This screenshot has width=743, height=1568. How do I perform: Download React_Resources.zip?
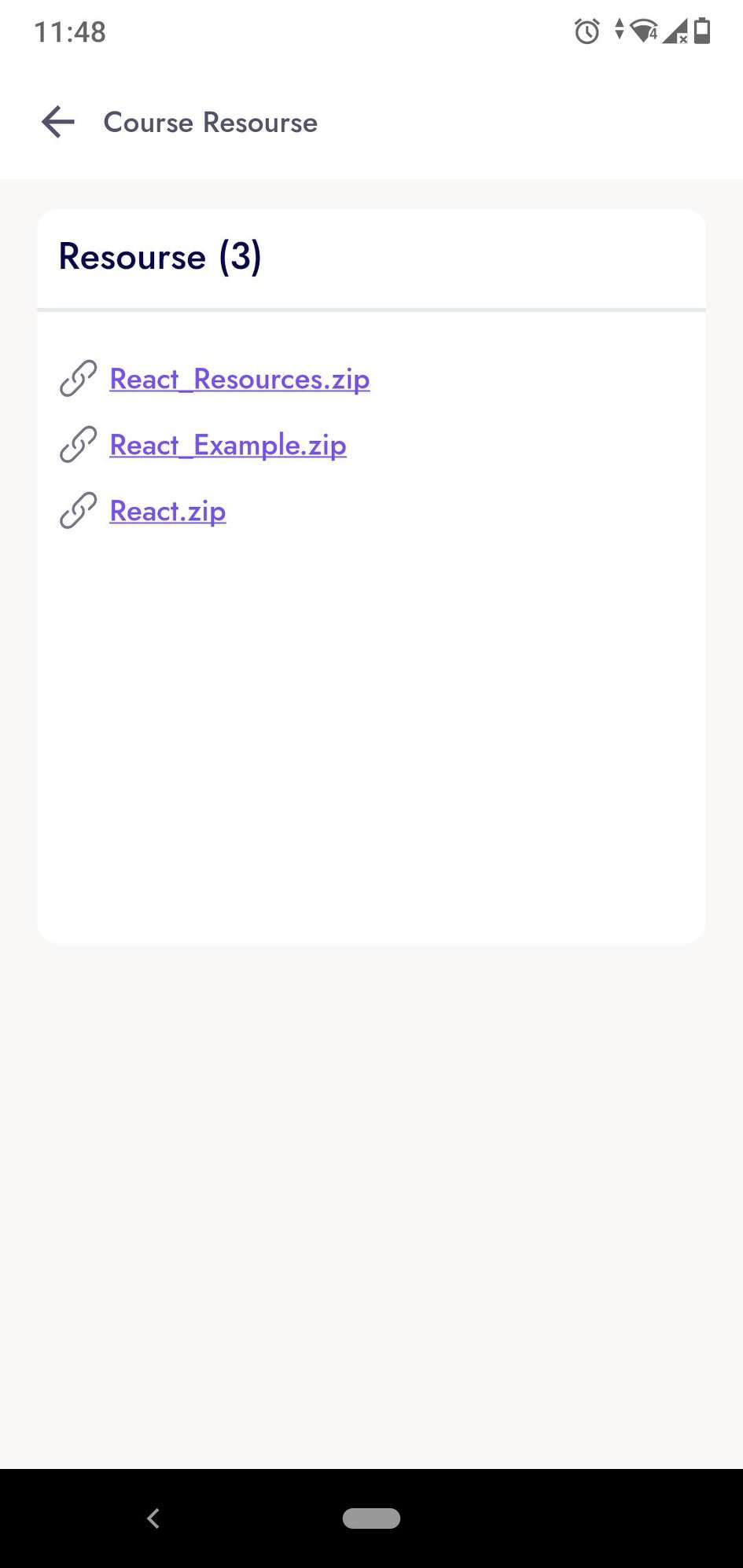click(x=239, y=380)
